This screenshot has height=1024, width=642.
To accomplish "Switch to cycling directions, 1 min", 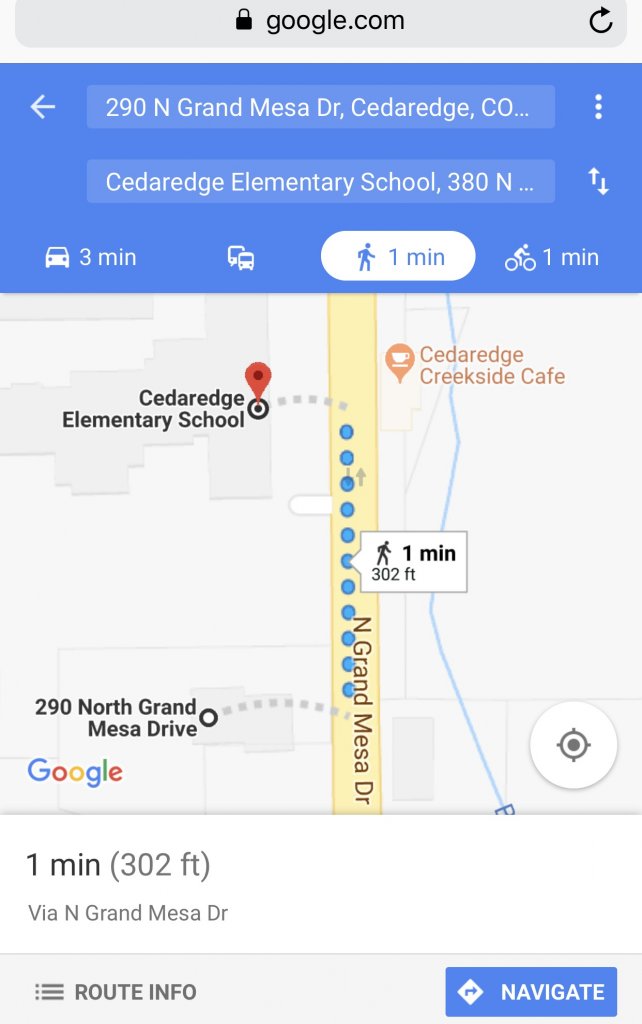I will (552, 258).
